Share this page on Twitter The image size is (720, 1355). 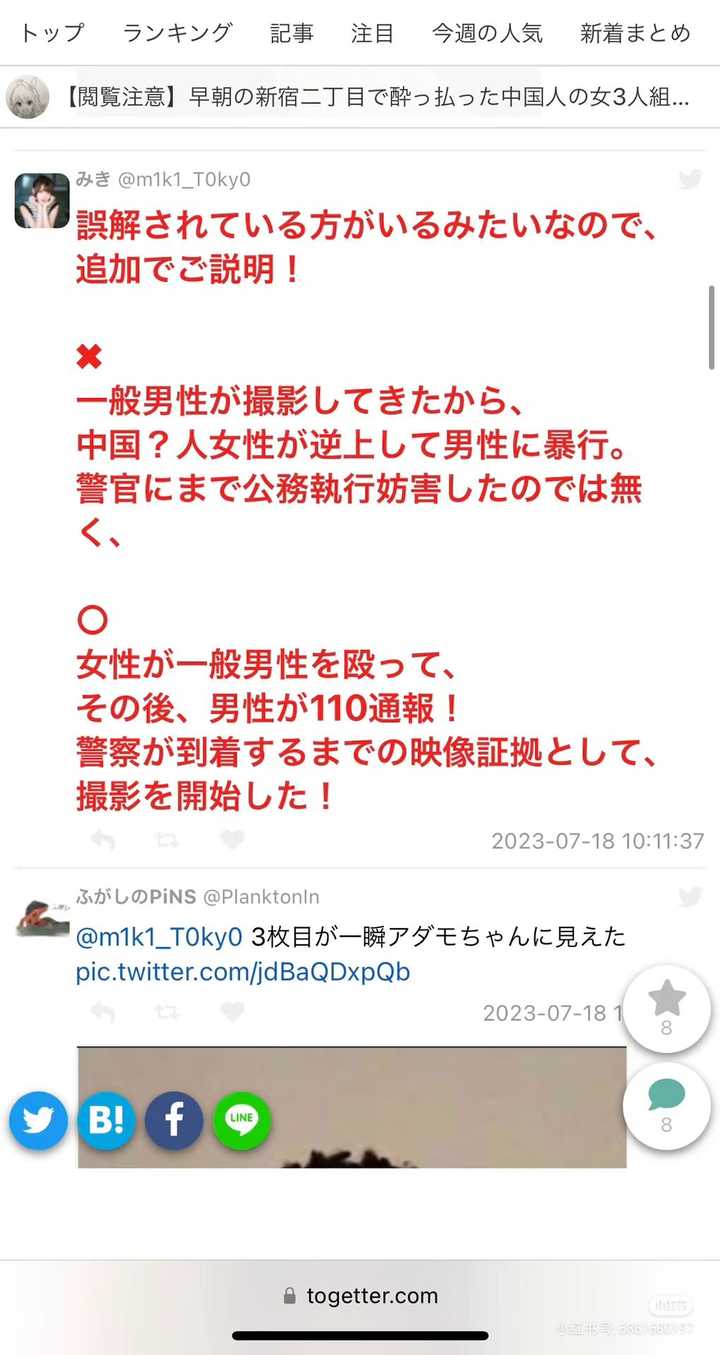tap(39, 1120)
